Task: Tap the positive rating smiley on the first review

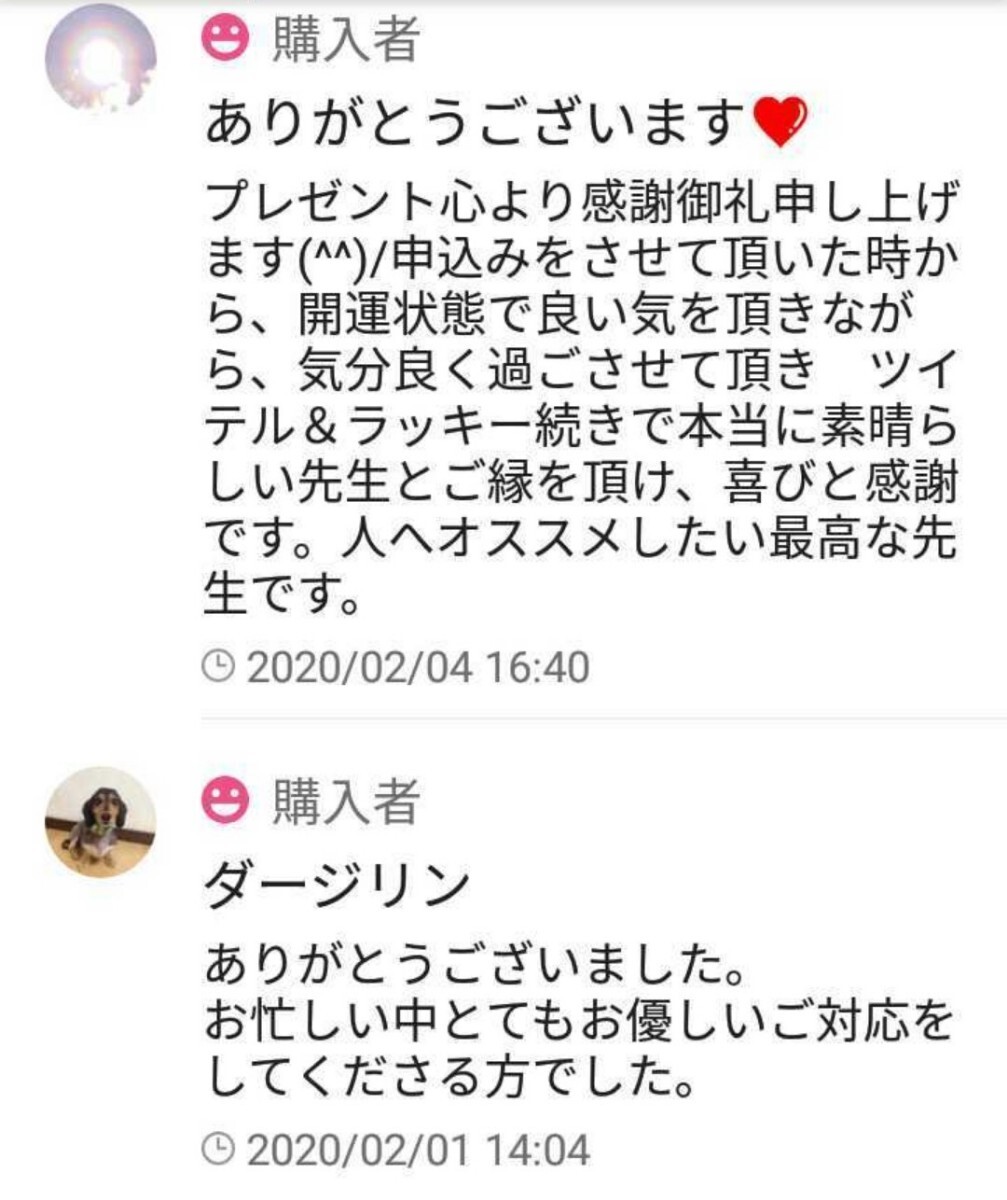Action: pyautogui.click(x=227, y=39)
